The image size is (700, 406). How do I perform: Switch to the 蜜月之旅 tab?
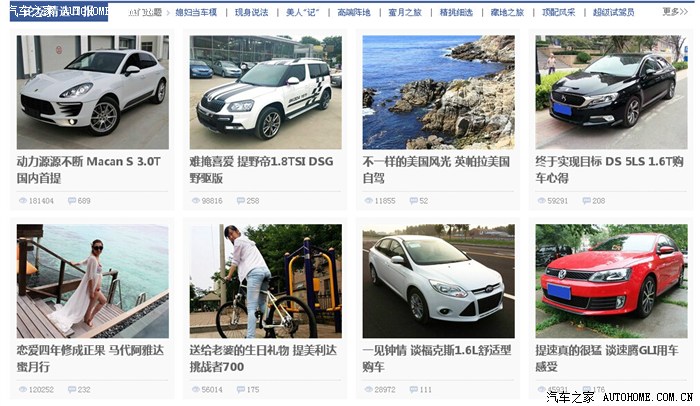coord(405,12)
